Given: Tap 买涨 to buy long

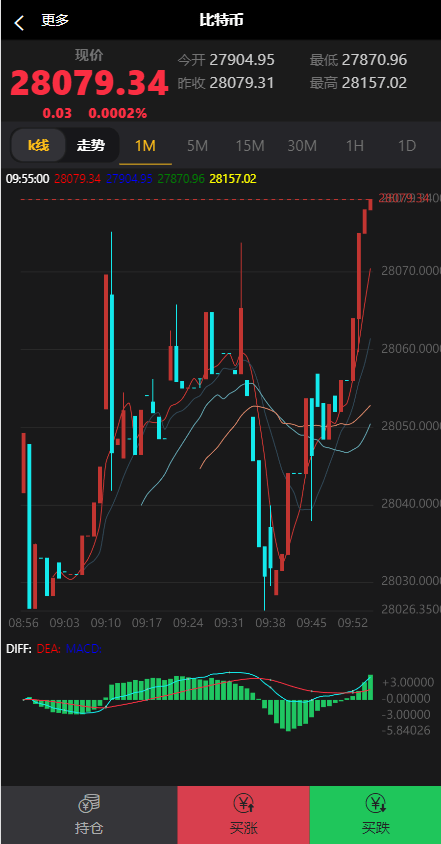Looking at the screenshot, I should [244, 814].
